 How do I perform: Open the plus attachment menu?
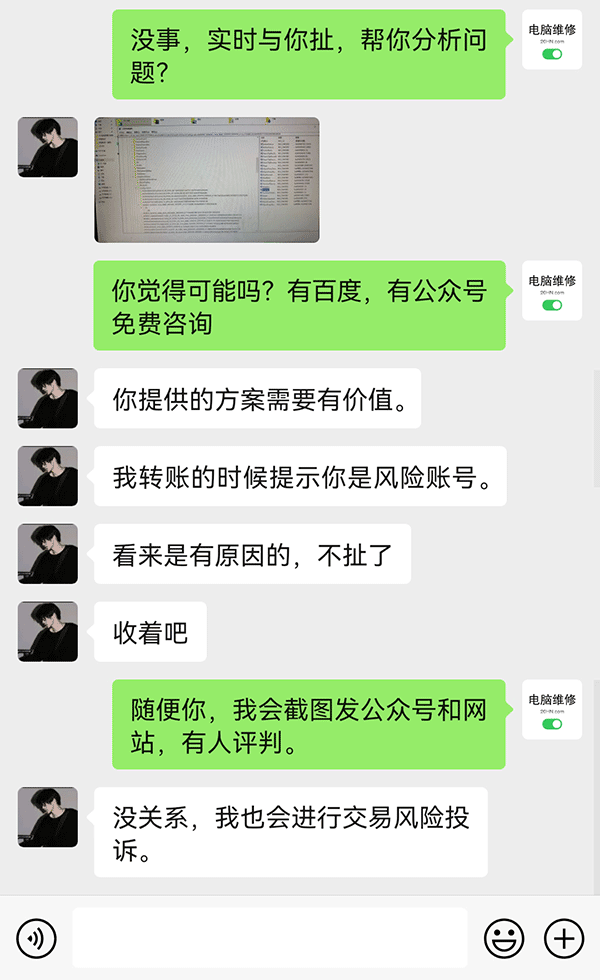(x=563, y=938)
